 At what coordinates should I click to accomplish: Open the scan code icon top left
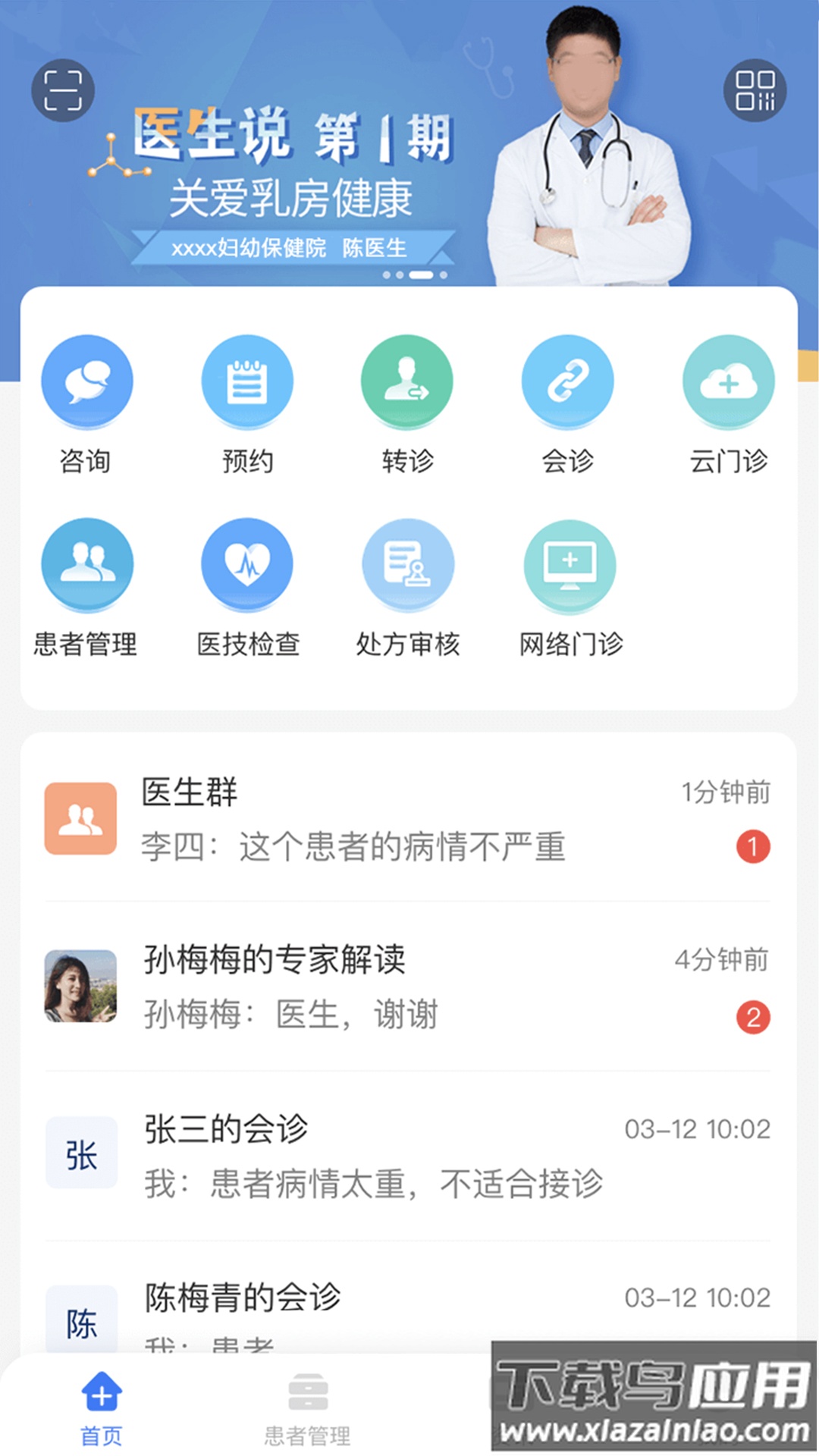64,89
